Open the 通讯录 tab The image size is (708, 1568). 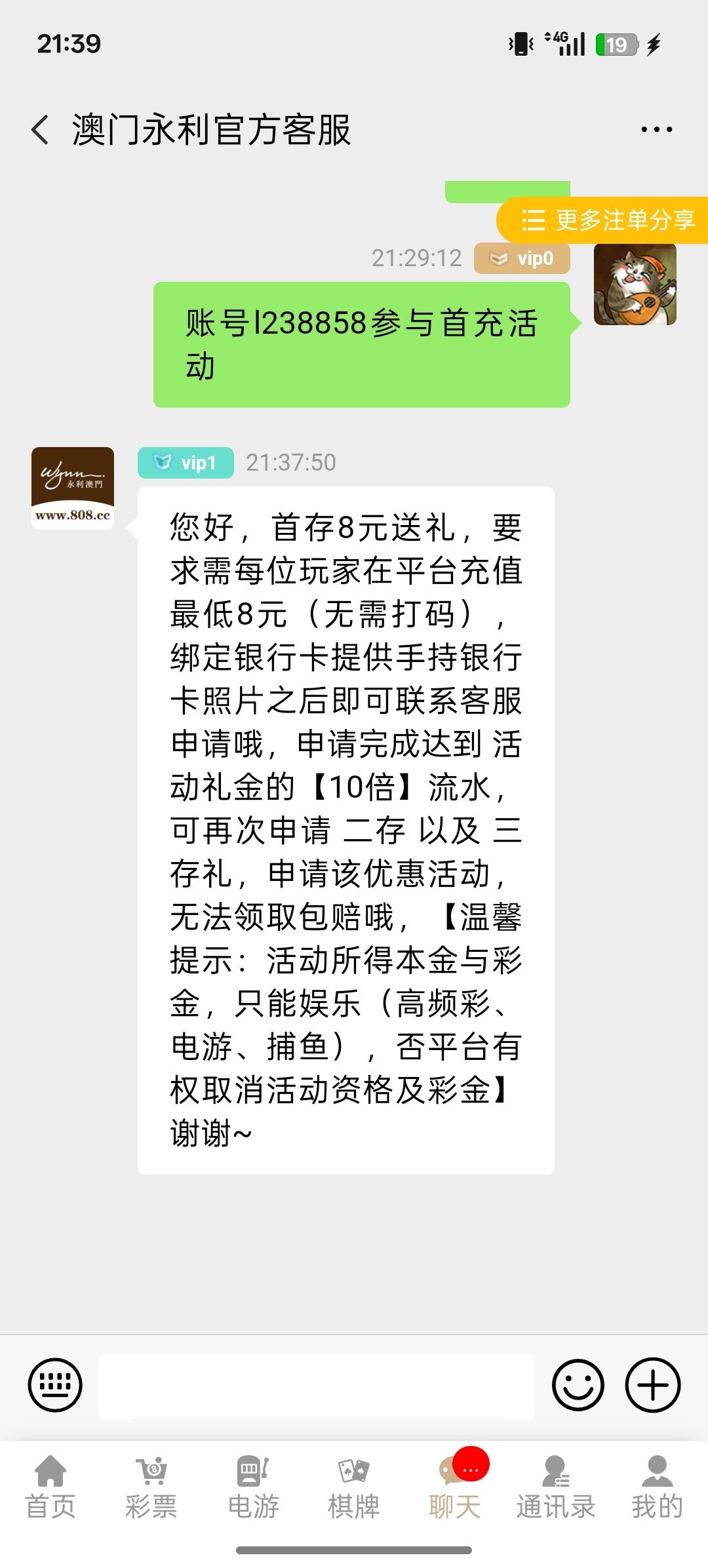pyautogui.click(x=556, y=1488)
